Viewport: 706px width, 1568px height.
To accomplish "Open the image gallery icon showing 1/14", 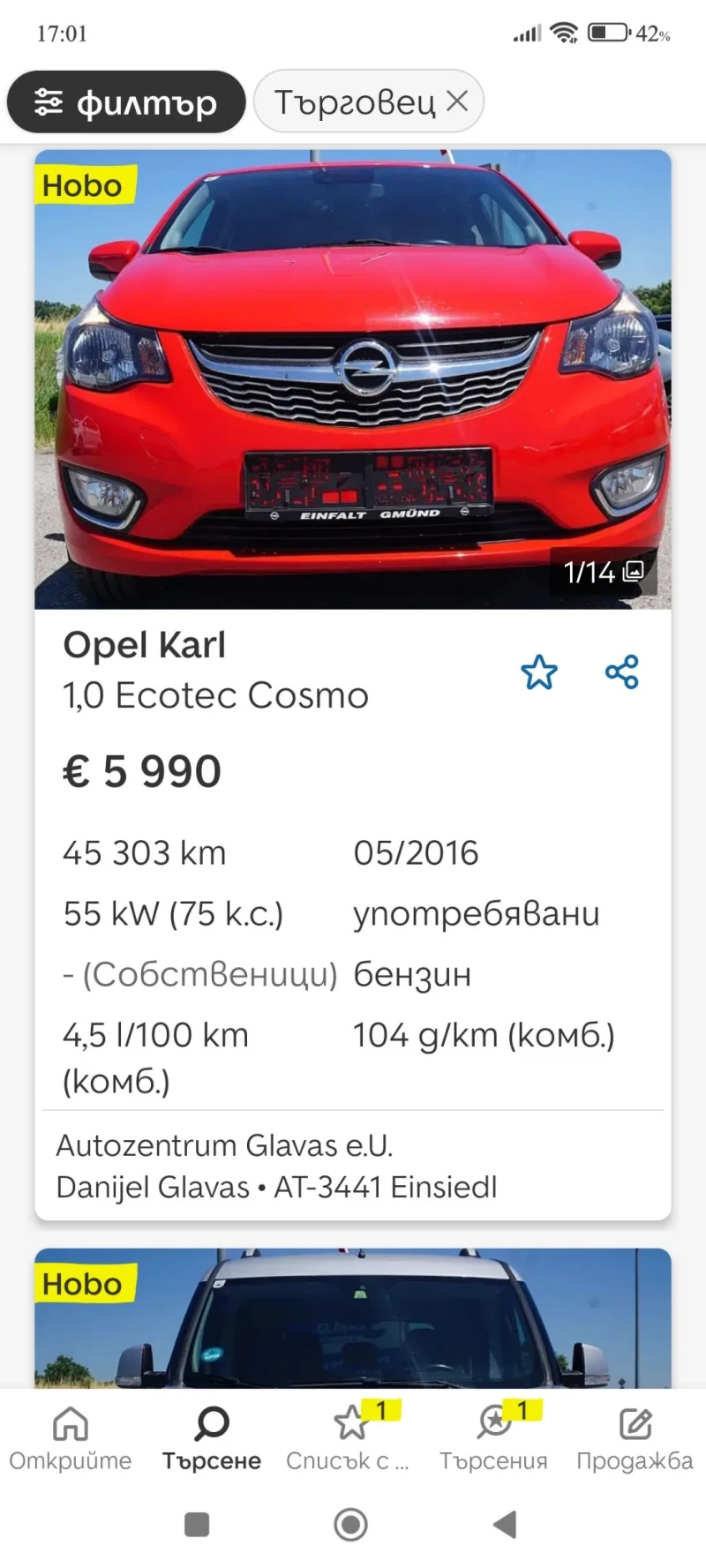I will coord(634,572).
